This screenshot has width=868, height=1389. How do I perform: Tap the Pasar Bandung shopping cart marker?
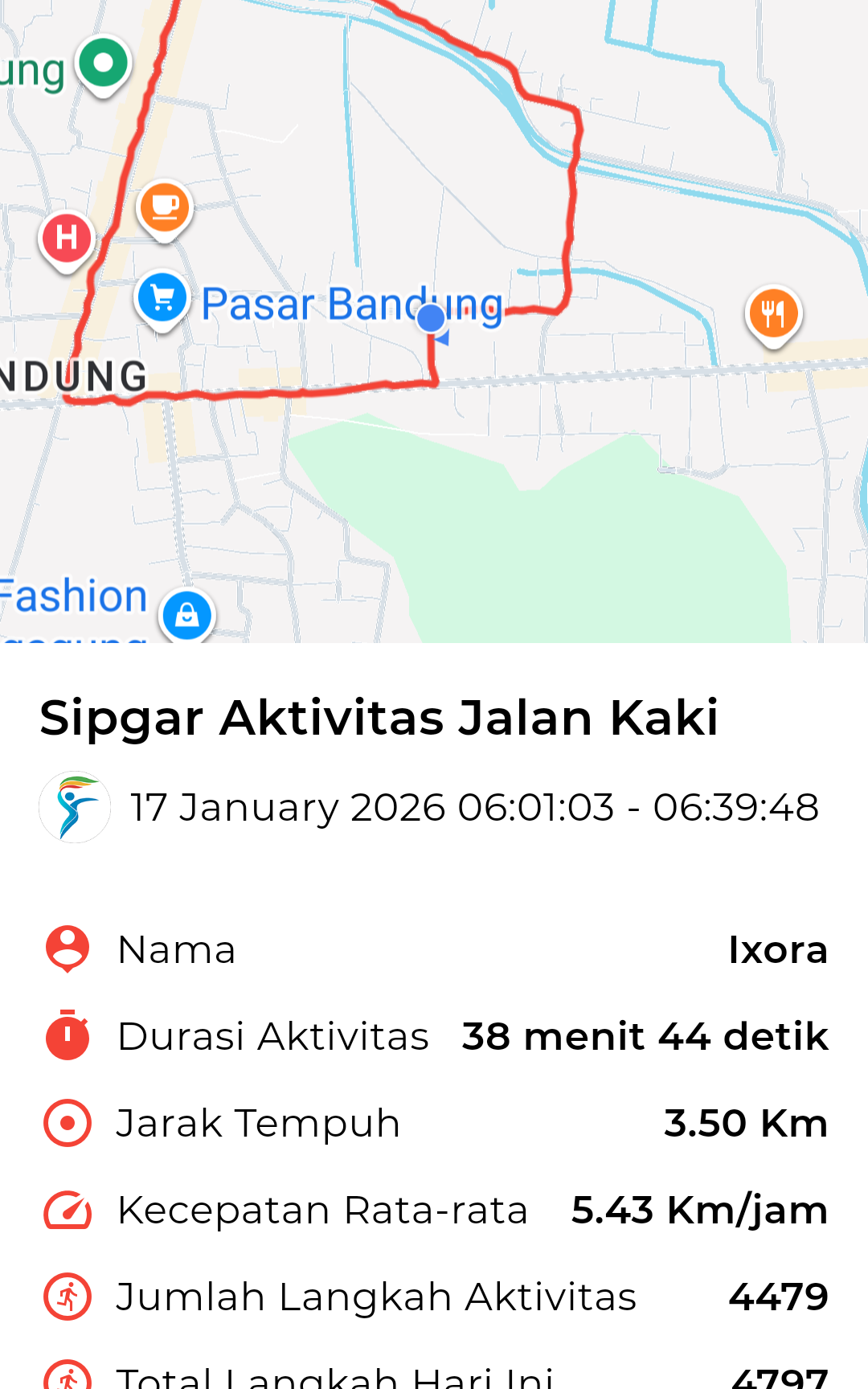(162, 299)
